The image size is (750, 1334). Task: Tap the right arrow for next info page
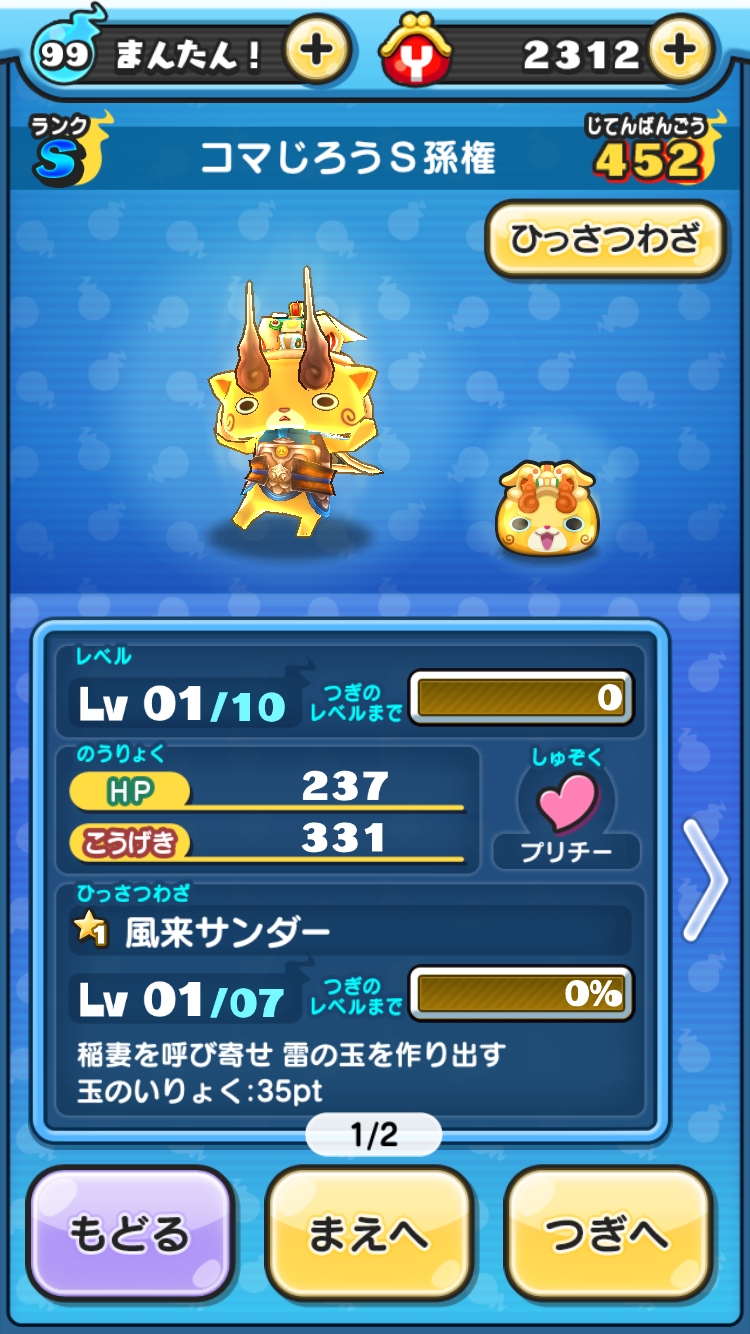coord(705,879)
